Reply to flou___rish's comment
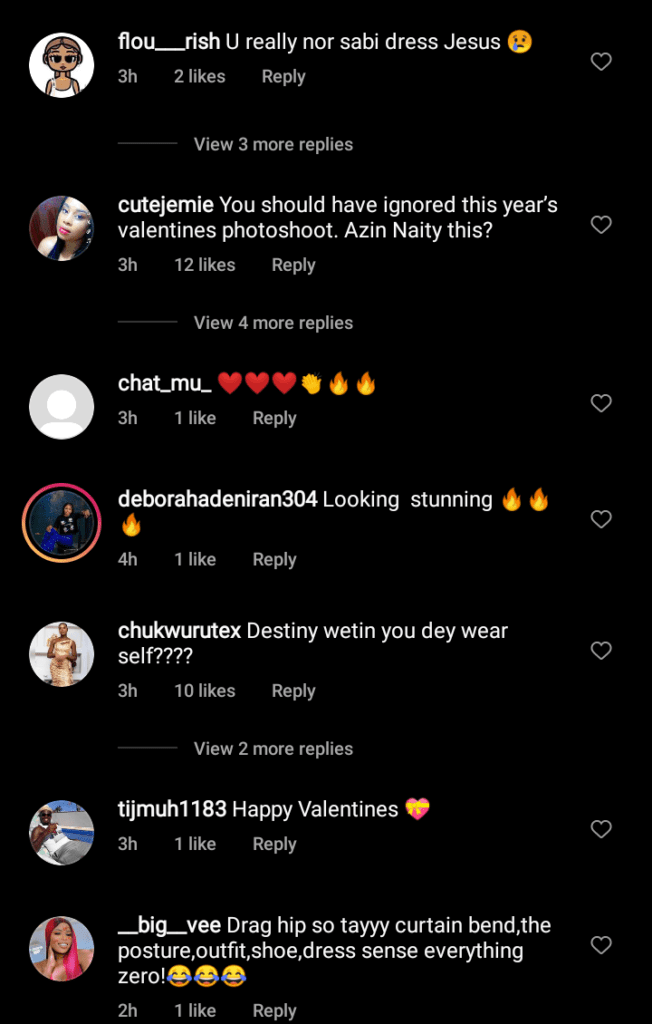Viewport: 652px width, 1024px height. [x=283, y=76]
